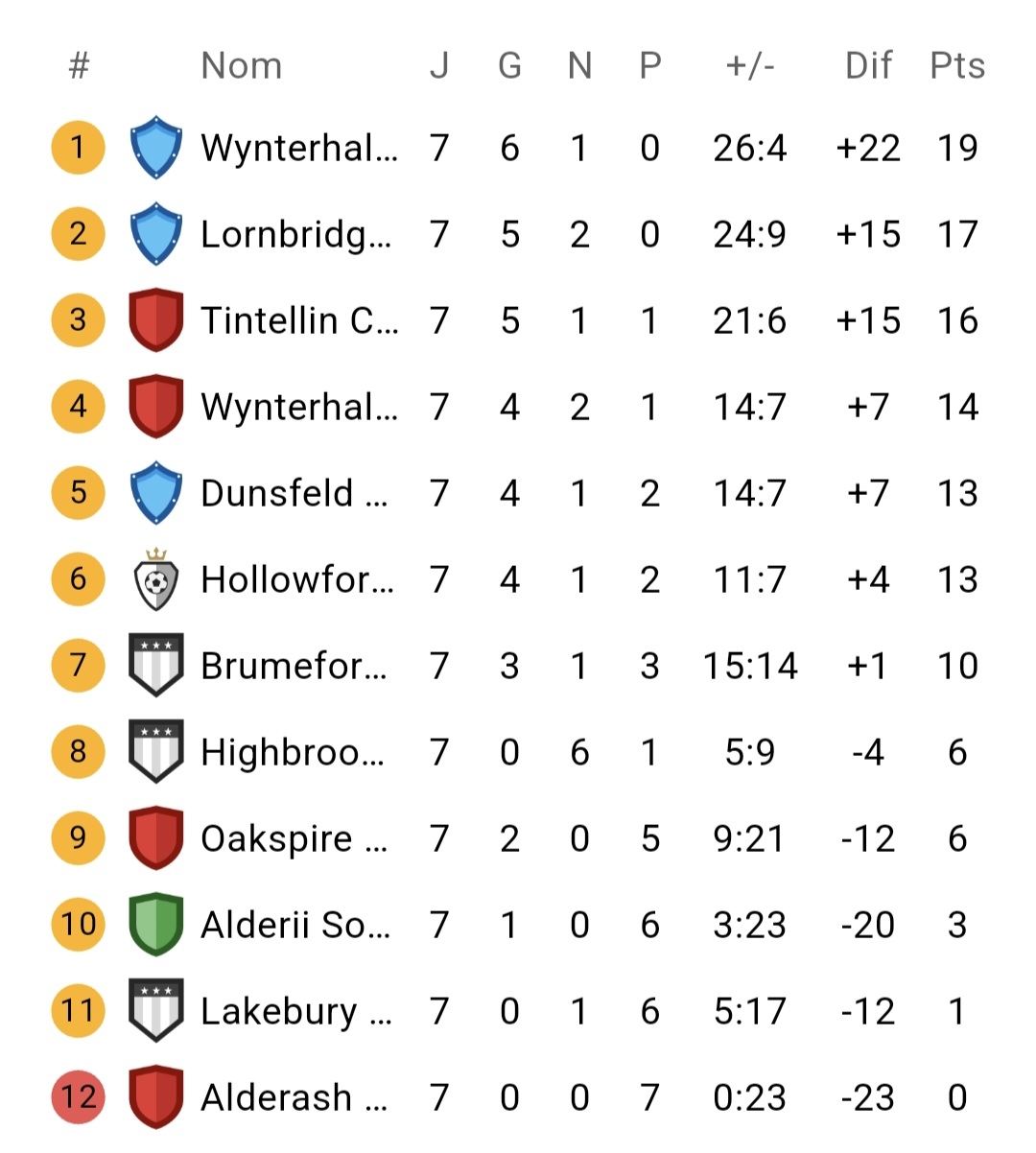Open the fourth-ranked Wynterhal team with 14 points
Image resolution: width=1036 pixels, height=1153 pixels.
pyautogui.click(x=298, y=408)
